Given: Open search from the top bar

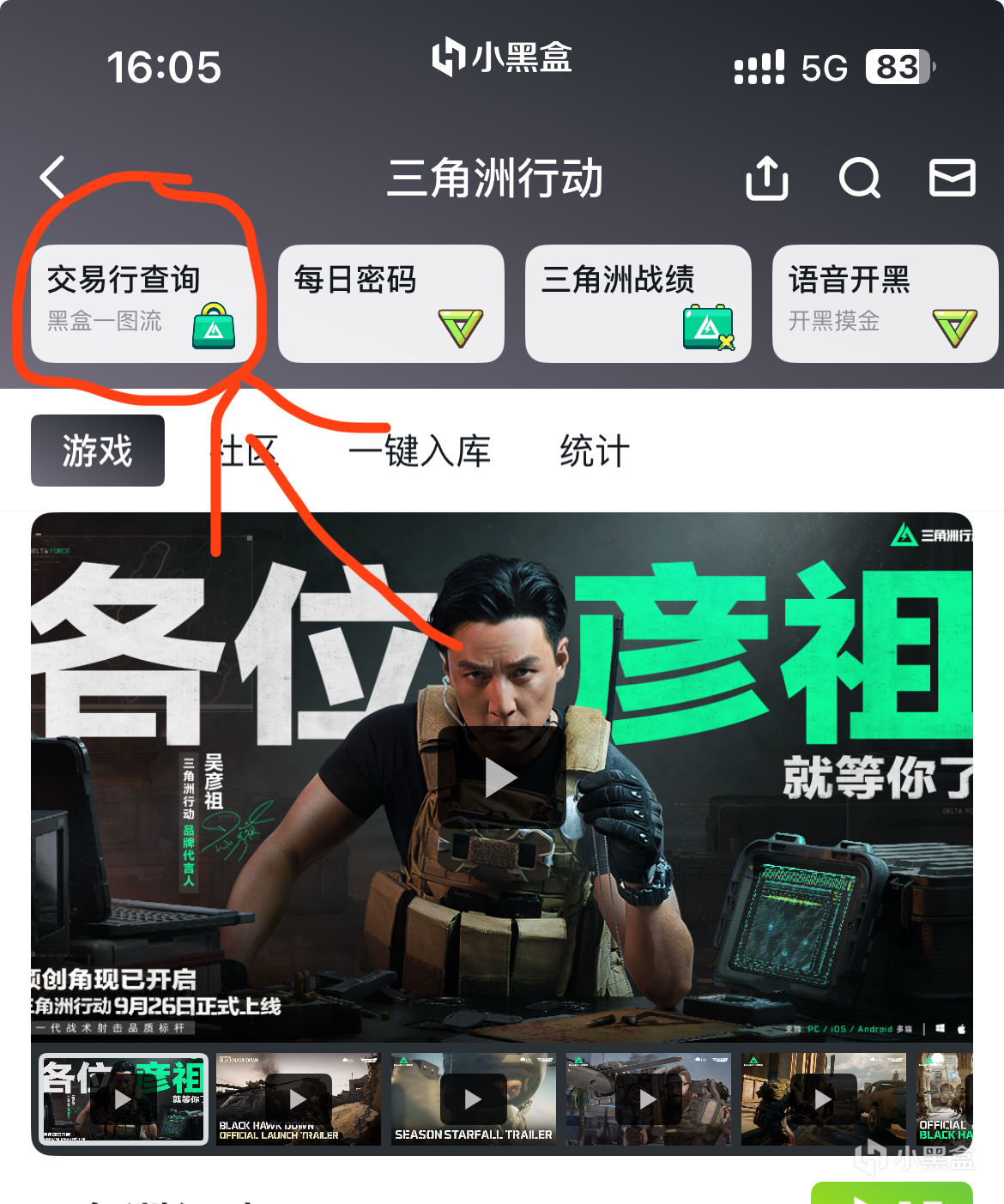Looking at the screenshot, I should pyautogui.click(x=859, y=178).
